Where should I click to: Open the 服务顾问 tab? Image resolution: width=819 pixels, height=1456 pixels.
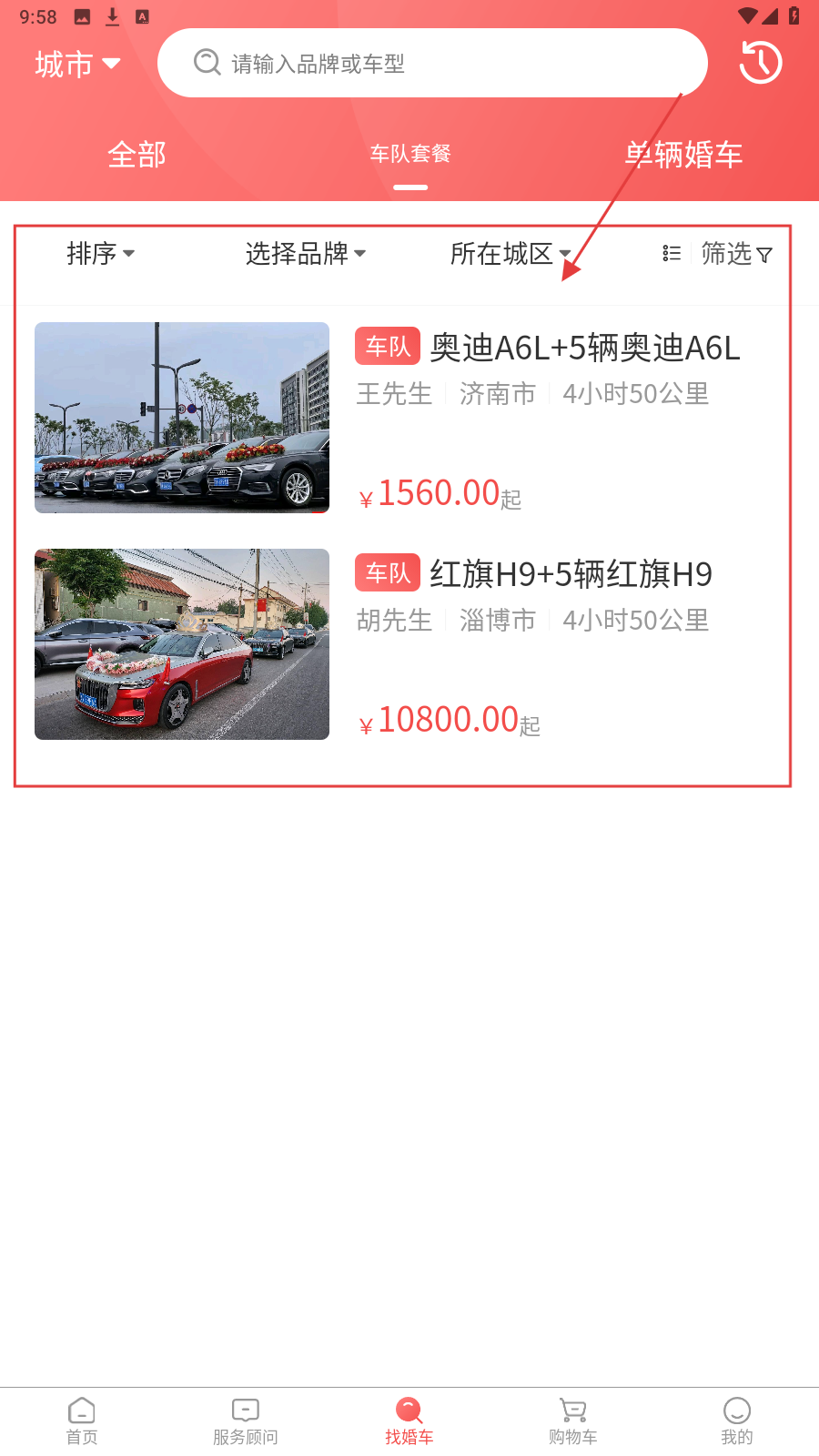click(x=246, y=1421)
